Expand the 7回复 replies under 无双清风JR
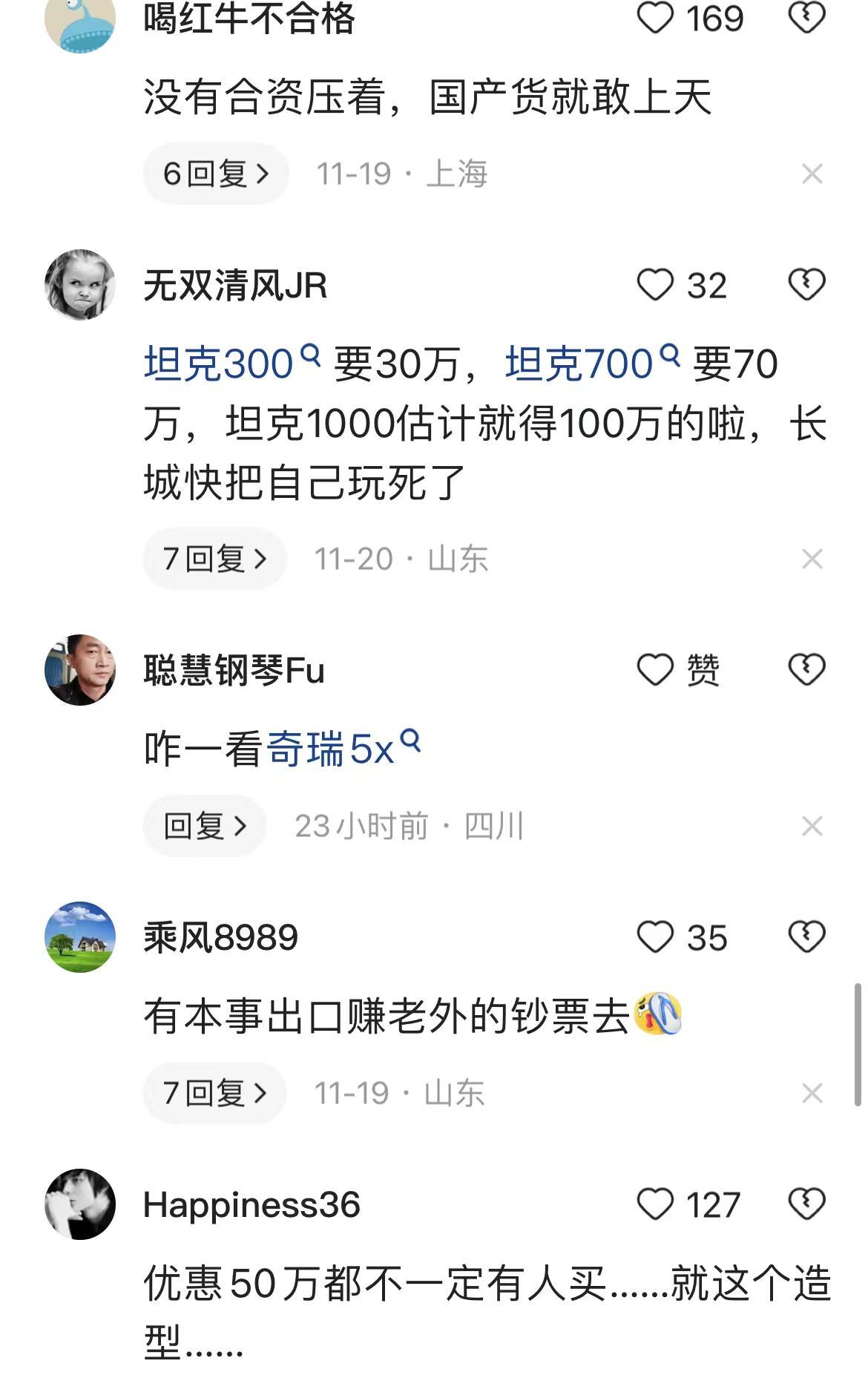Screen dimensions: 868x1375 (214, 559)
